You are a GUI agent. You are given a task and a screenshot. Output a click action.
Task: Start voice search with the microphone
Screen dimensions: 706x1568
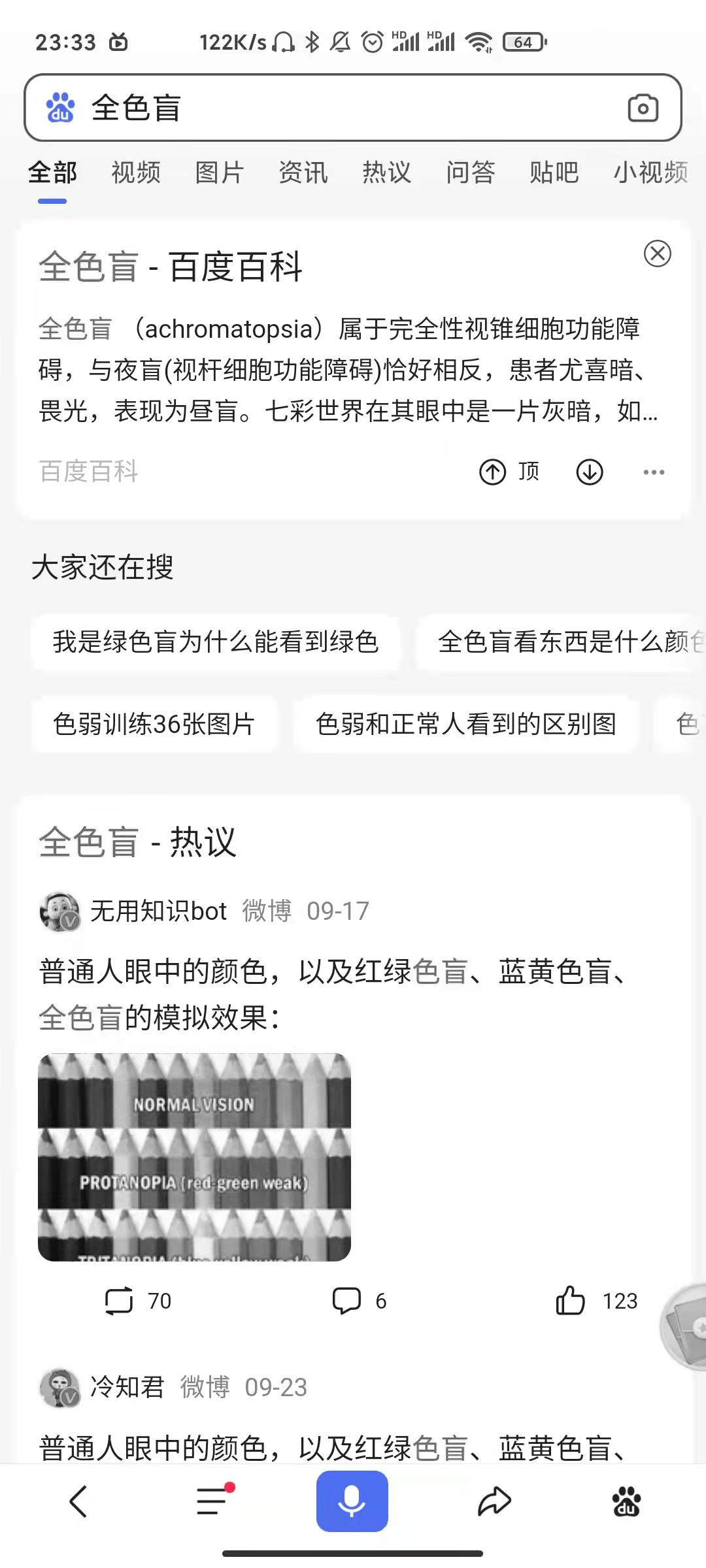(352, 1501)
